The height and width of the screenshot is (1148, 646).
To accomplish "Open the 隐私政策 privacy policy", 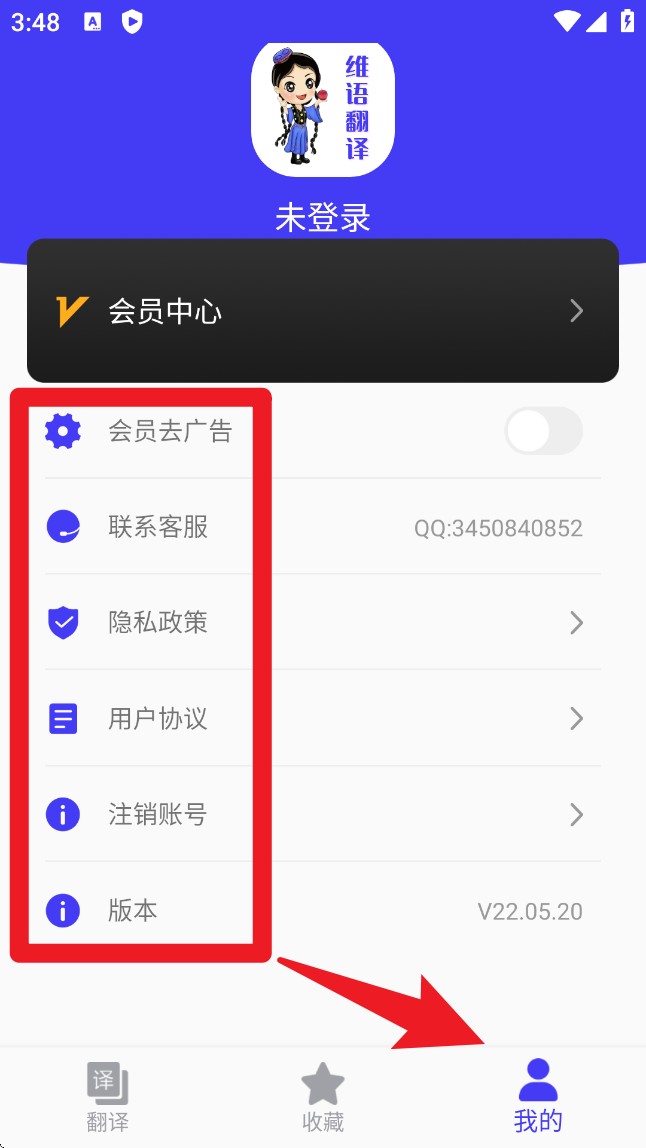I will click(322, 623).
